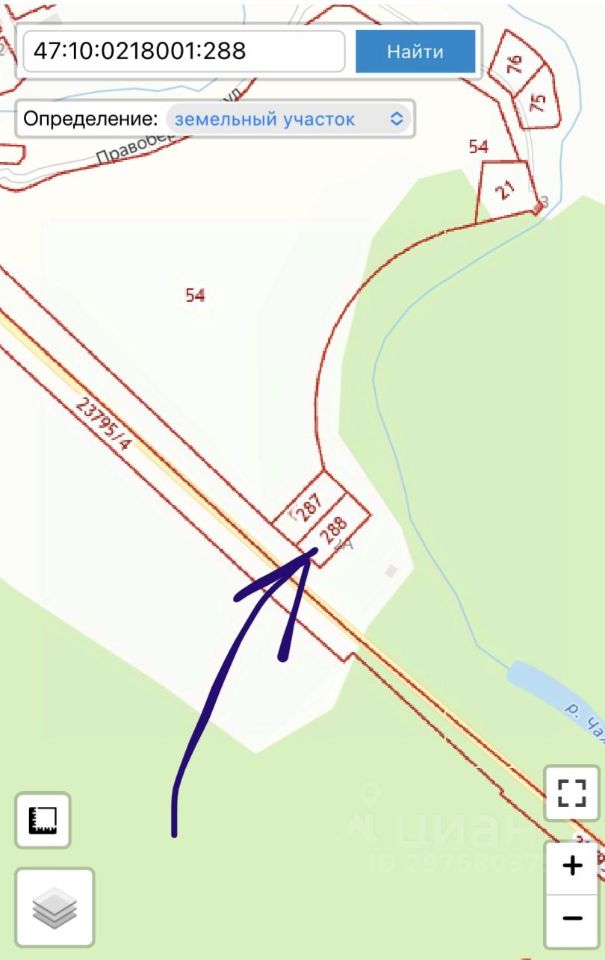The image size is (605, 960).
Task: Zoom out with the minus button
Action: (x=572, y=918)
